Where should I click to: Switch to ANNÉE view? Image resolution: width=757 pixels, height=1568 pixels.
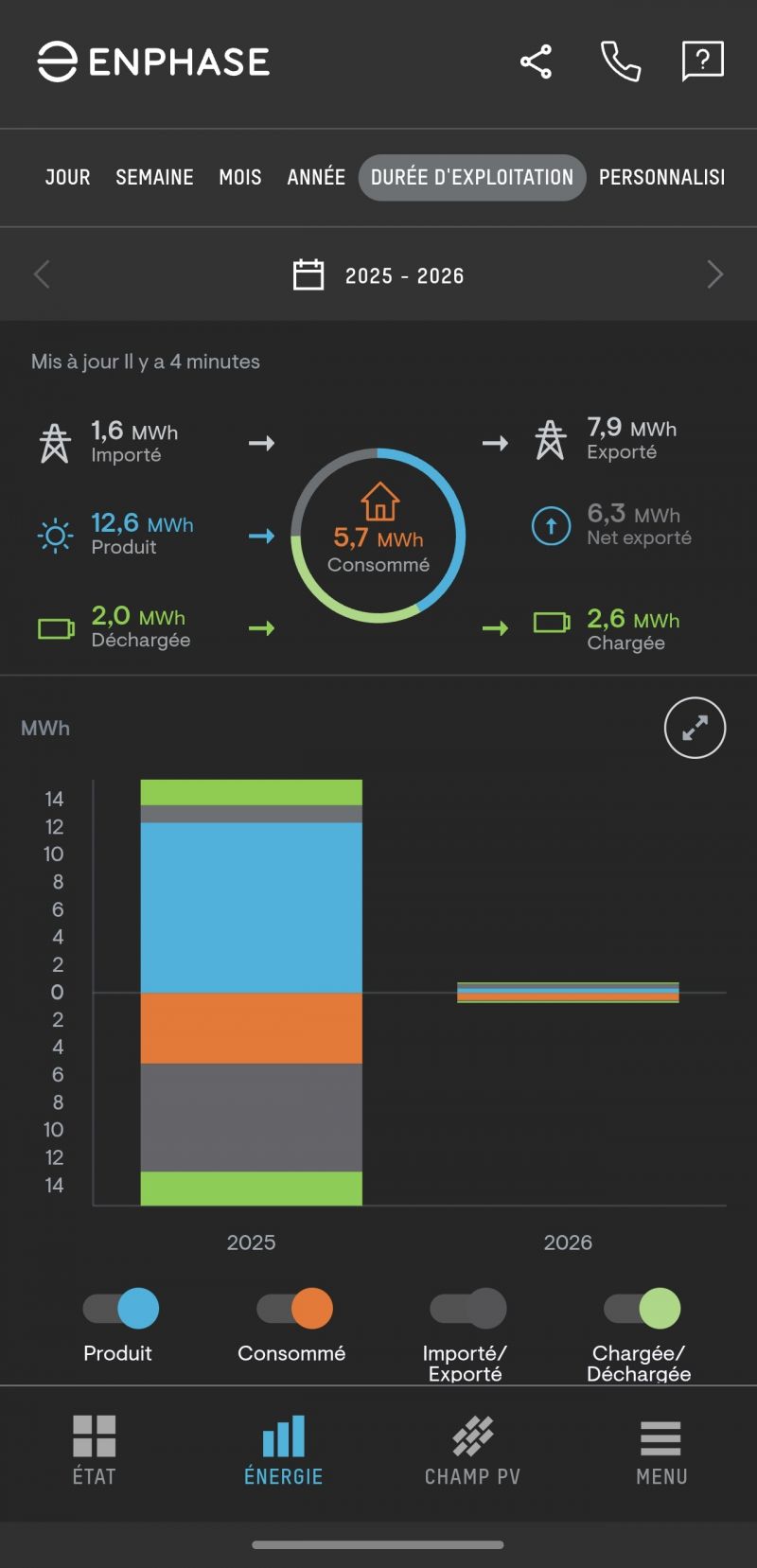point(316,178)
